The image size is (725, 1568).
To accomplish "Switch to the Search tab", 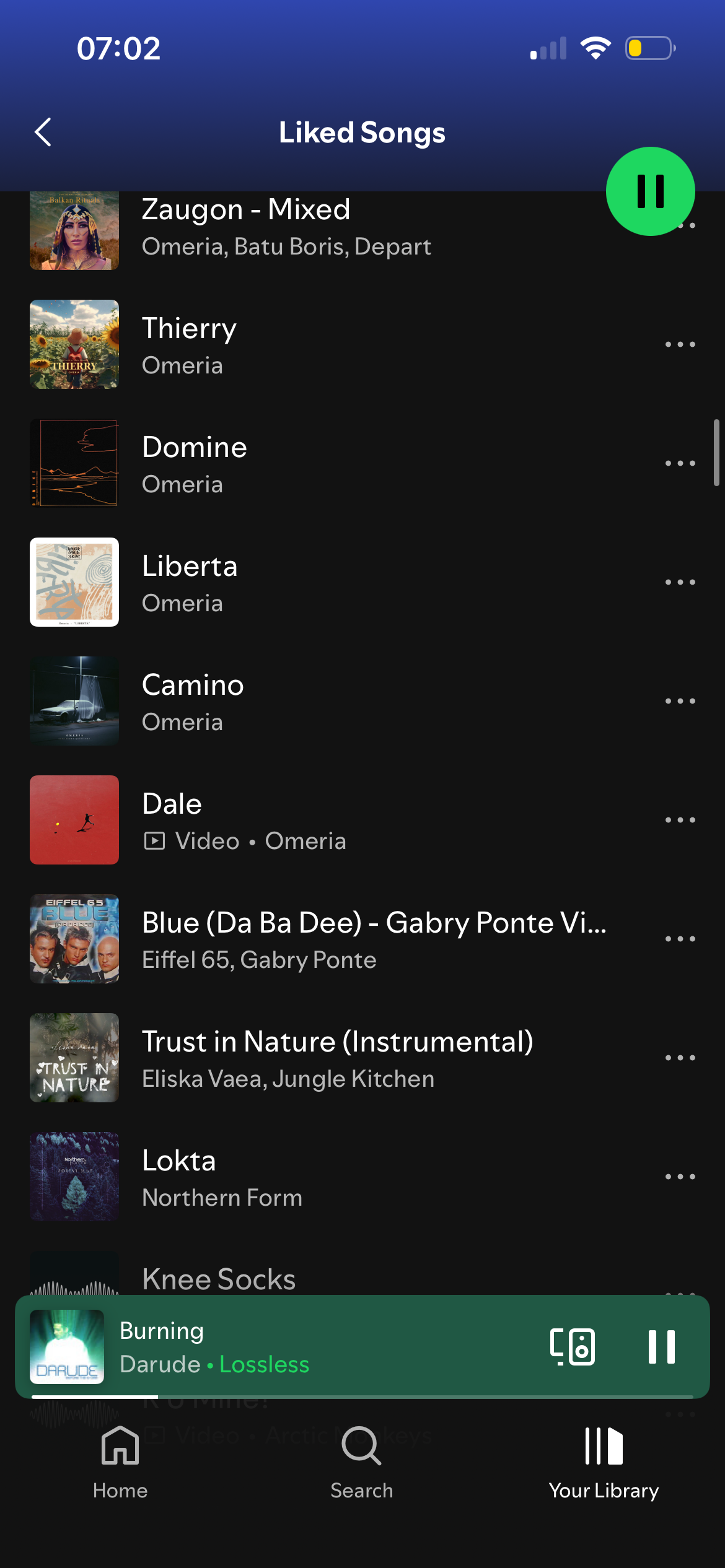I will (362, 1463).
